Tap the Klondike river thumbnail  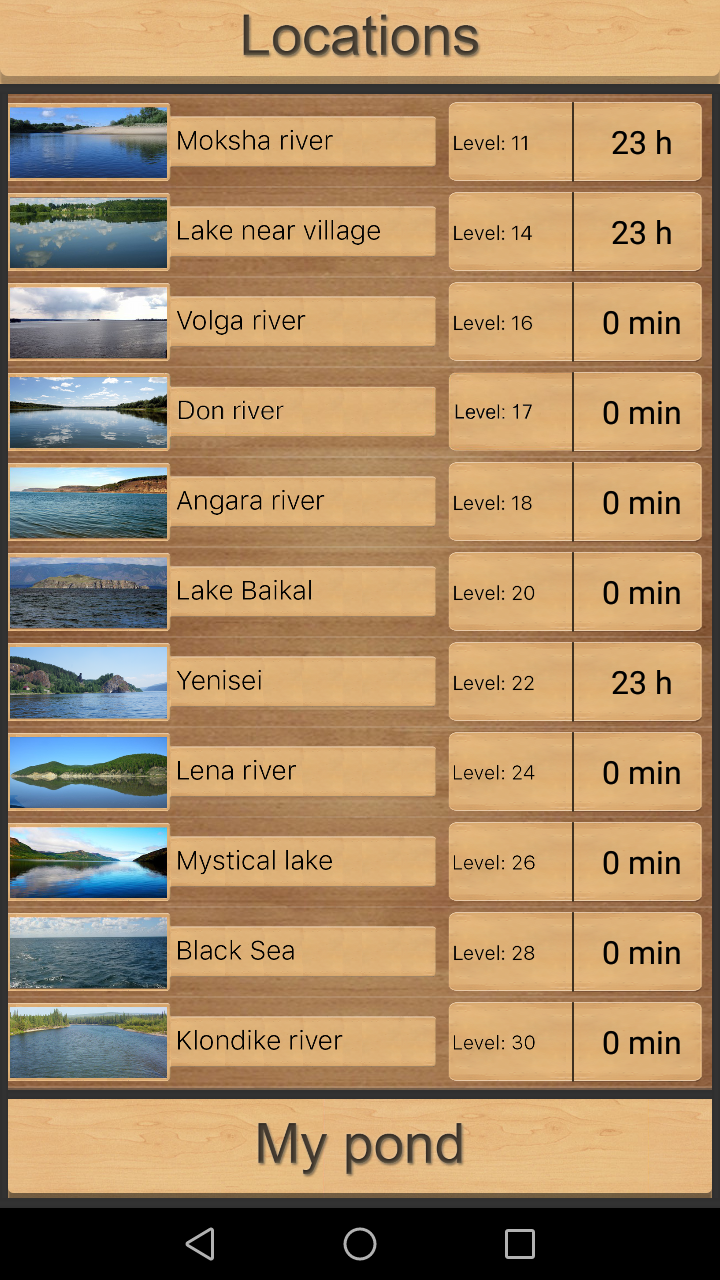coord(88,1041)
